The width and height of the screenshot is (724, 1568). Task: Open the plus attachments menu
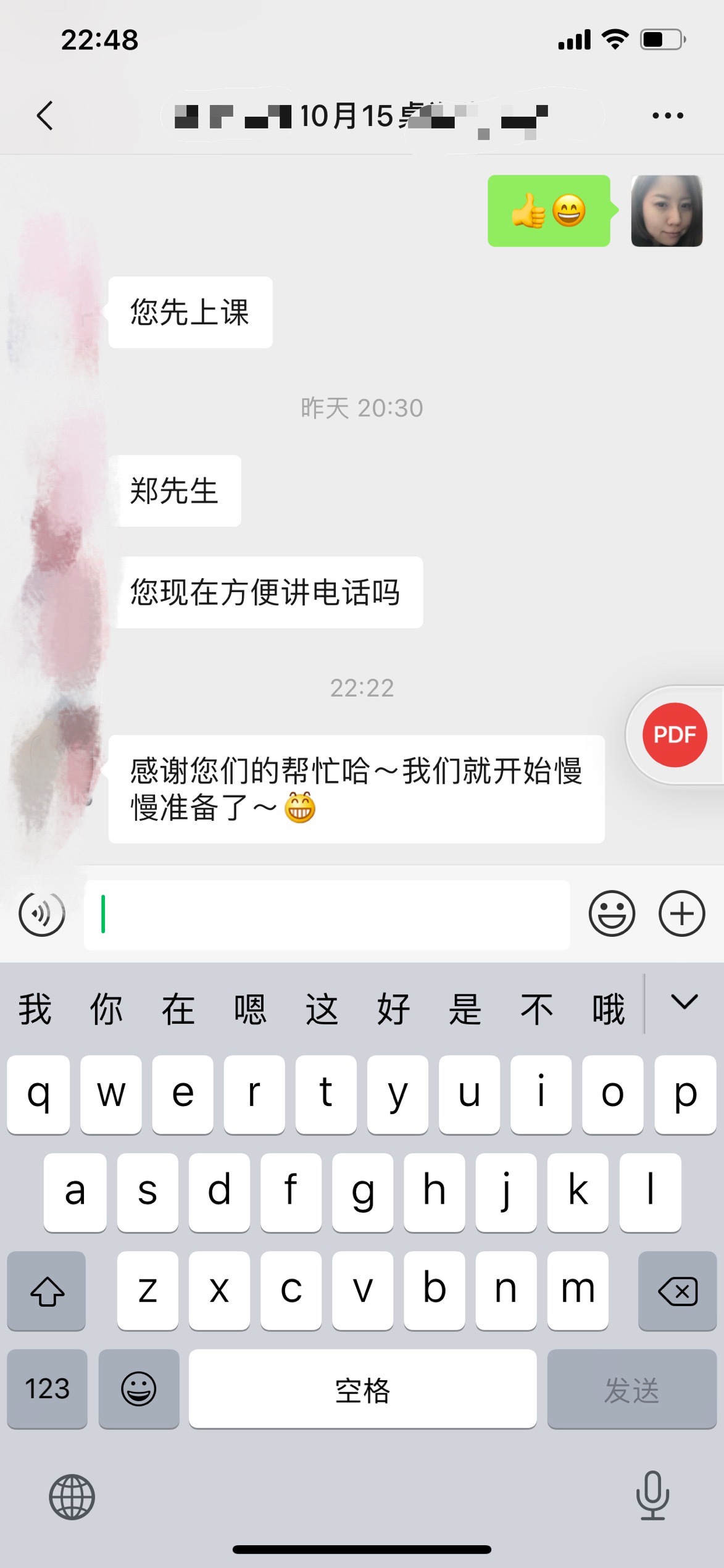click(681, 913)
